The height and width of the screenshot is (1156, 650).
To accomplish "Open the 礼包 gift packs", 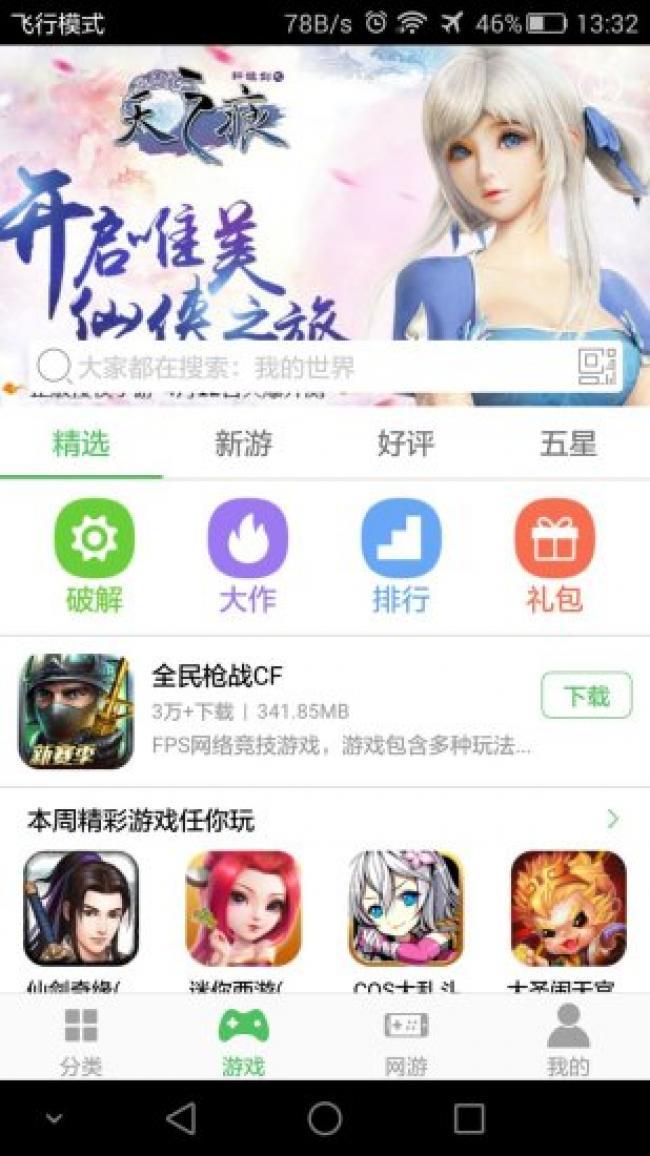I will (x=554, y=556).
